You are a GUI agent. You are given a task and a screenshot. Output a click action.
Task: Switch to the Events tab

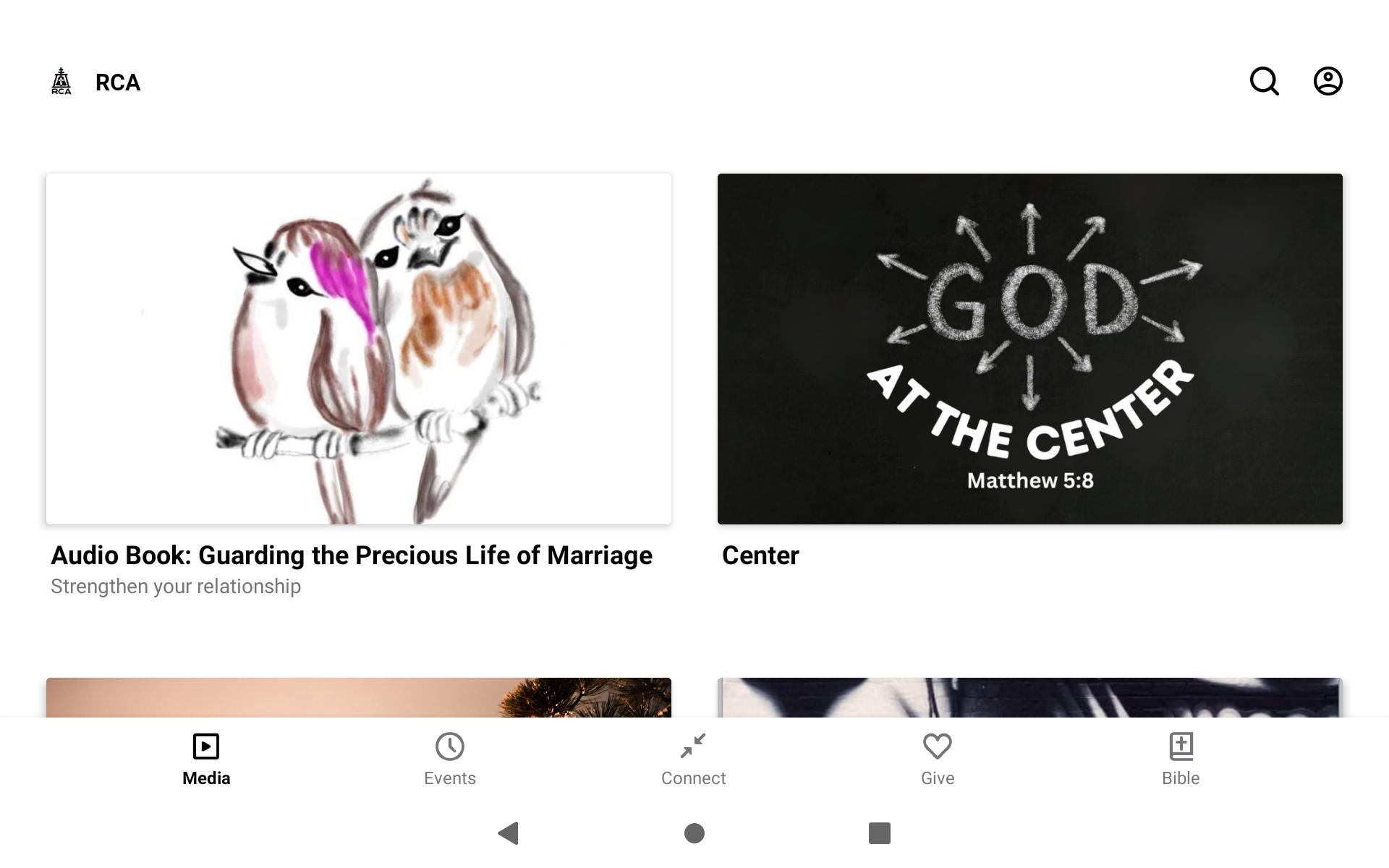(450, 758)
